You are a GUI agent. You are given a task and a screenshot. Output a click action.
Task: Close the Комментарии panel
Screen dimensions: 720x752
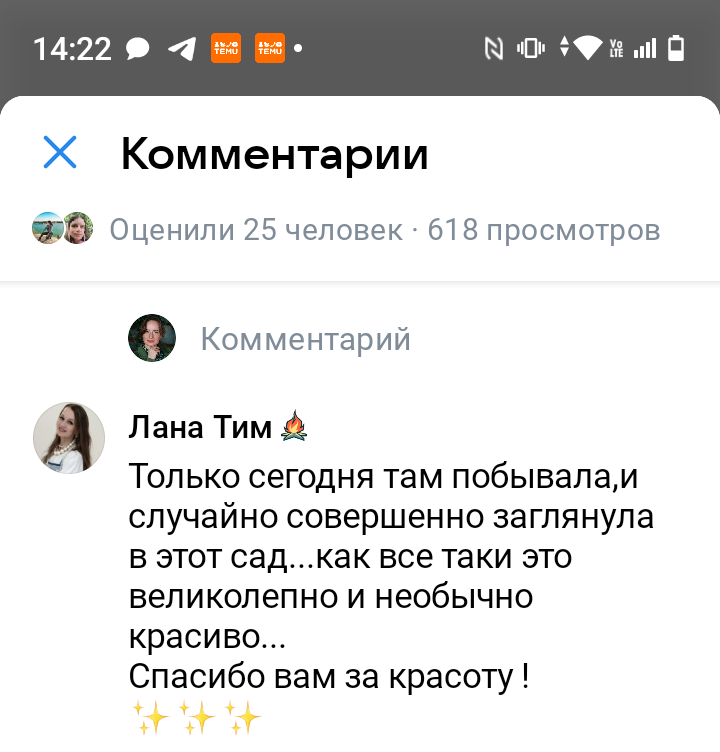pos(60,153)
